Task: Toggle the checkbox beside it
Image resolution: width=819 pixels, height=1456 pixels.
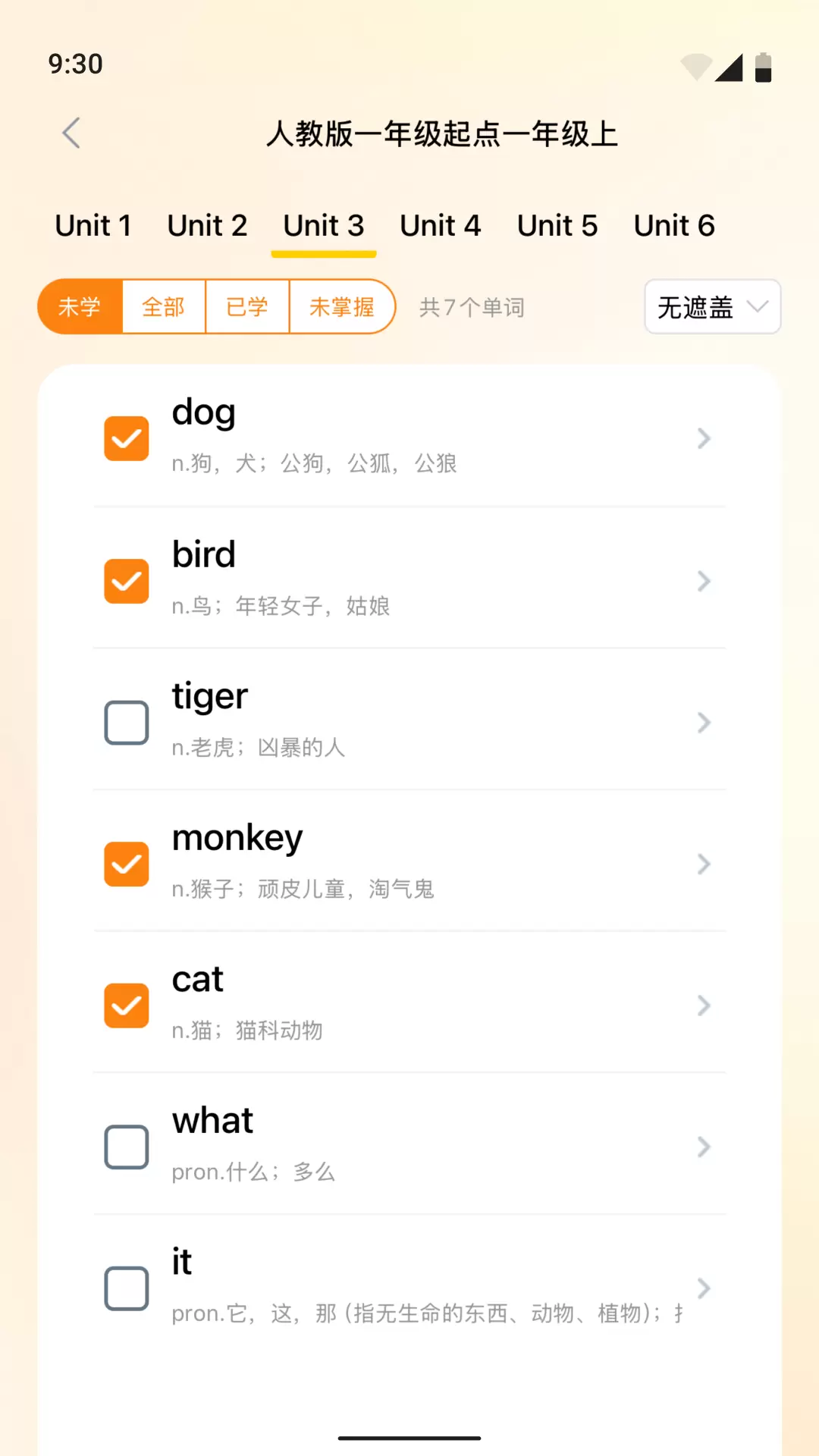Action: (126, 1288)
